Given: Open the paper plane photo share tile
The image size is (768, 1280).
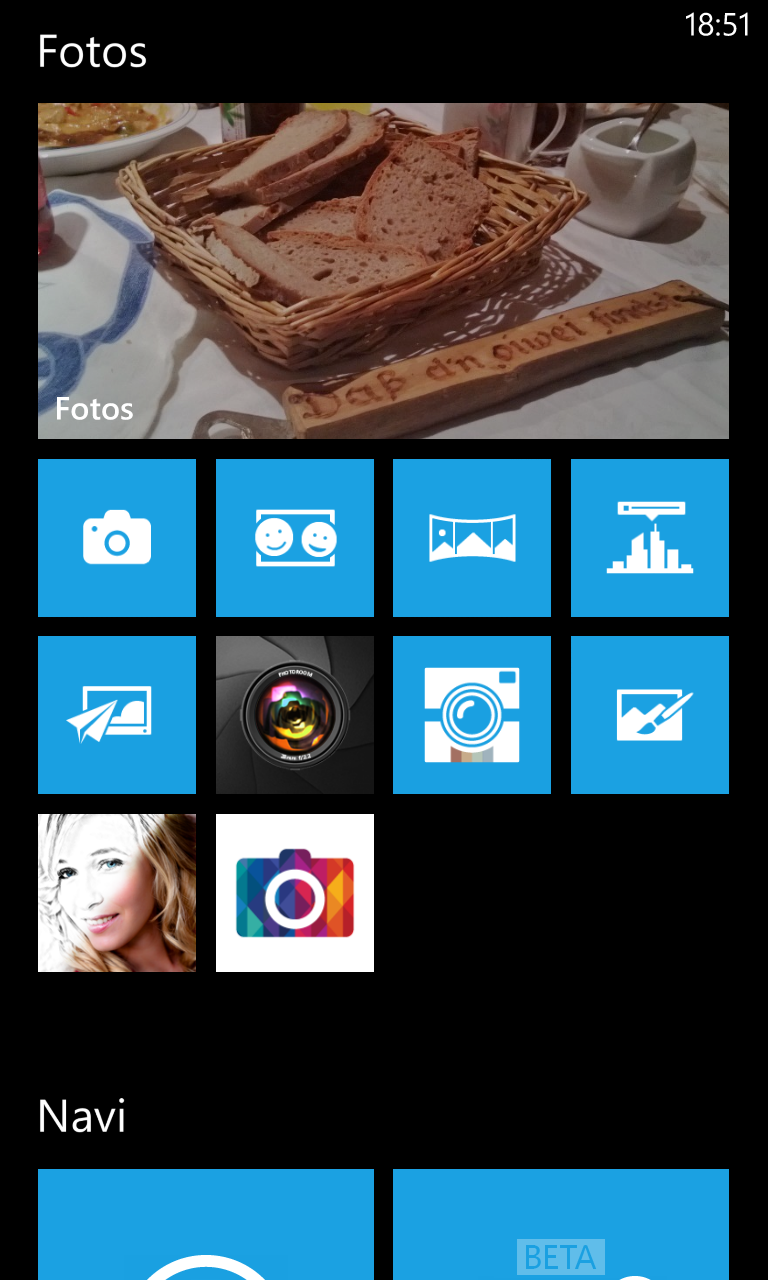Looking at the screenshot, I should point(117,715).
